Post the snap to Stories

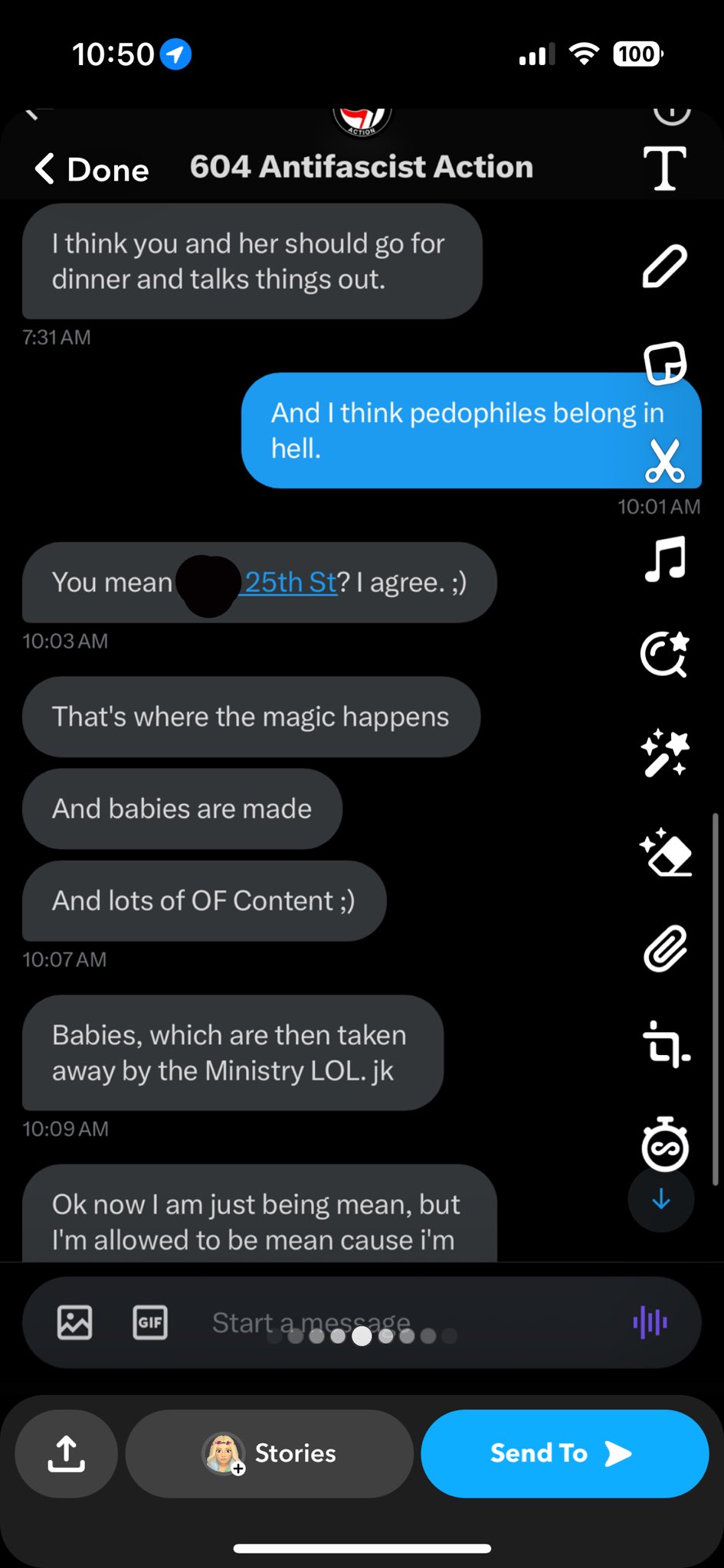pyautogui.click(x=270, y=1453)
